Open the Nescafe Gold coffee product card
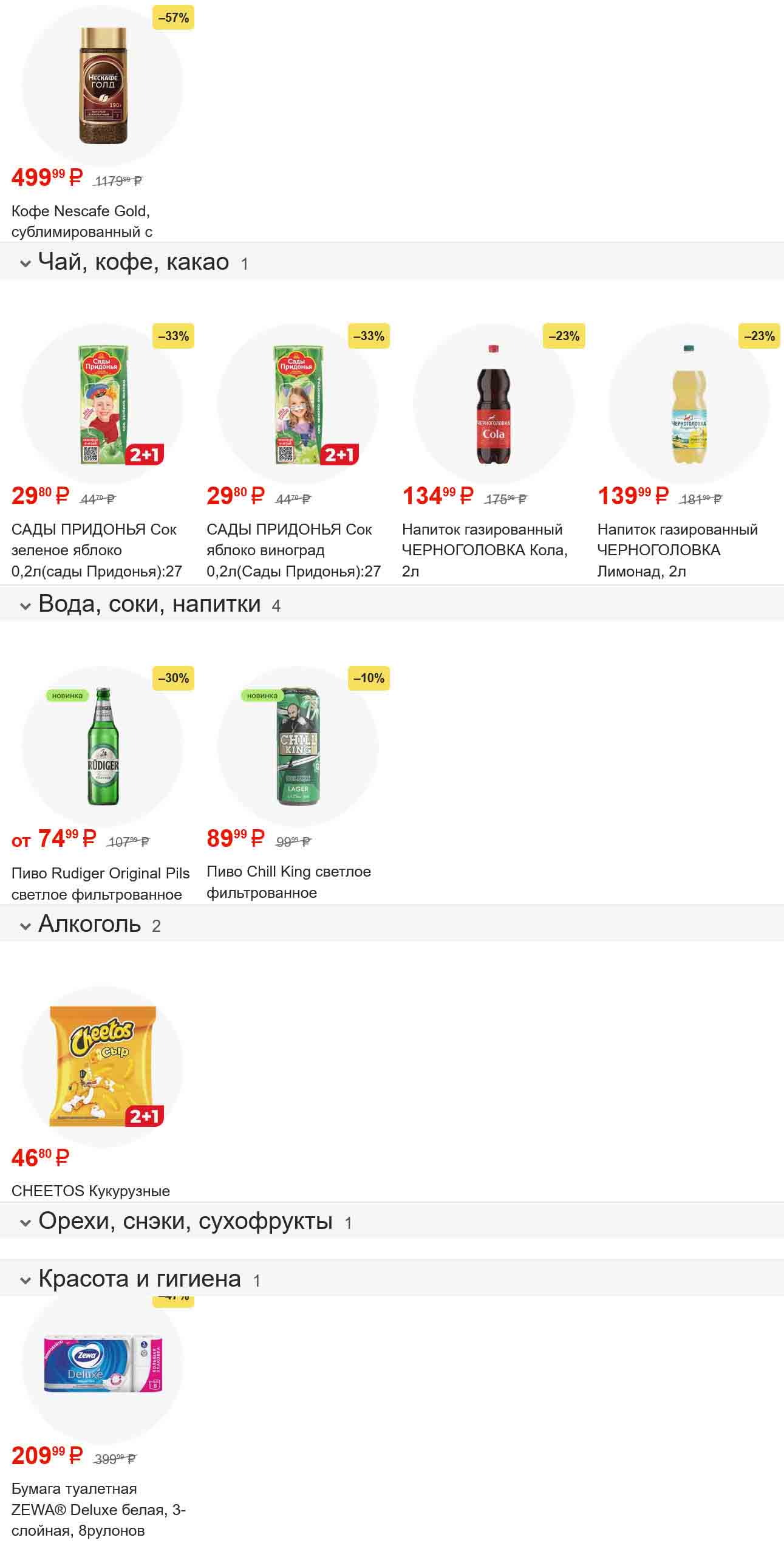Screen dimensions: 784x1543 [102, 86]
